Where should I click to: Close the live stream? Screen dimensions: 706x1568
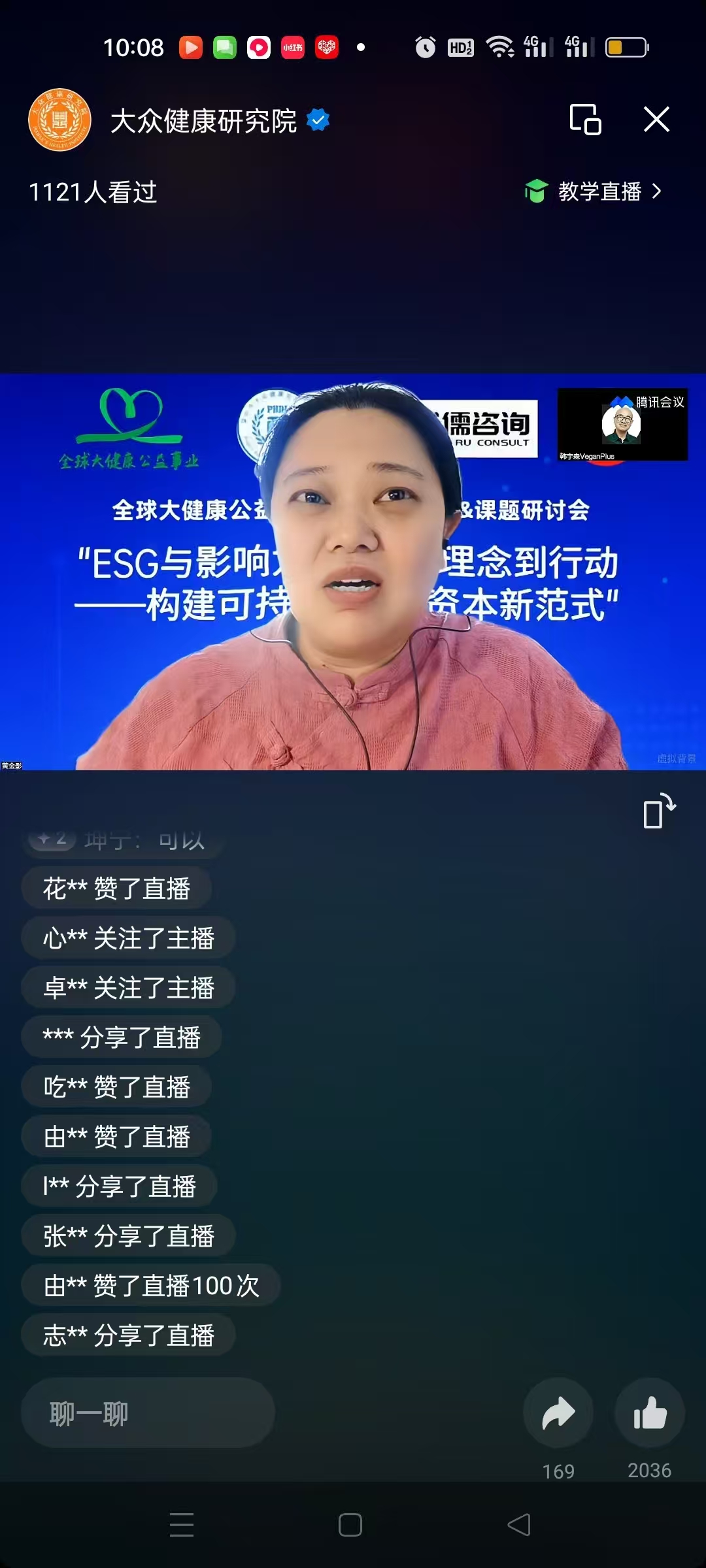point(656,120)
